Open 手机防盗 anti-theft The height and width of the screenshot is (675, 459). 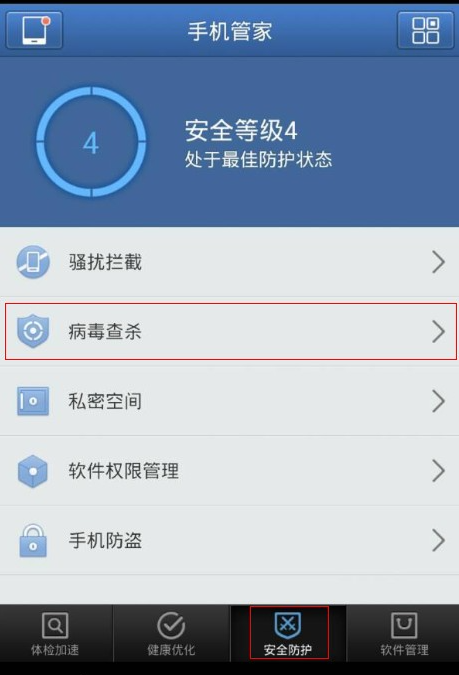[230, 540]
